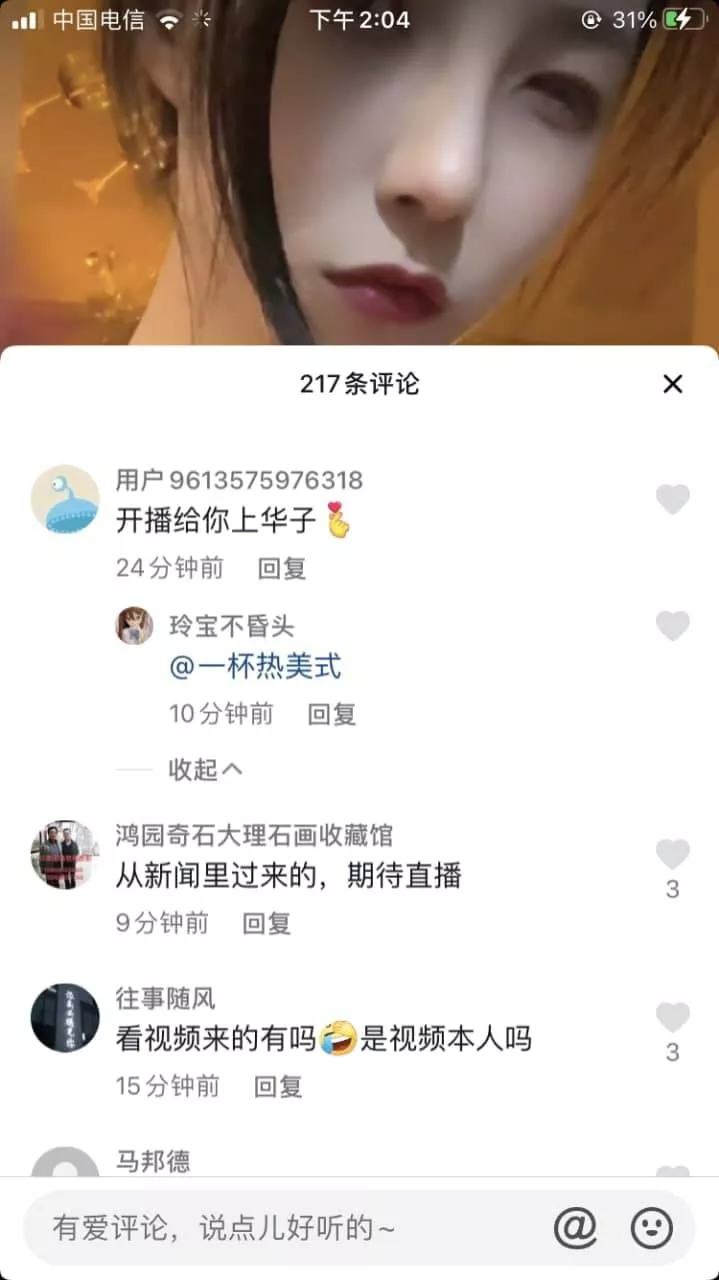Like 玲宝不昏头's reply
The height and width of the screenshot is (1280, 719).
pos(672,626)
